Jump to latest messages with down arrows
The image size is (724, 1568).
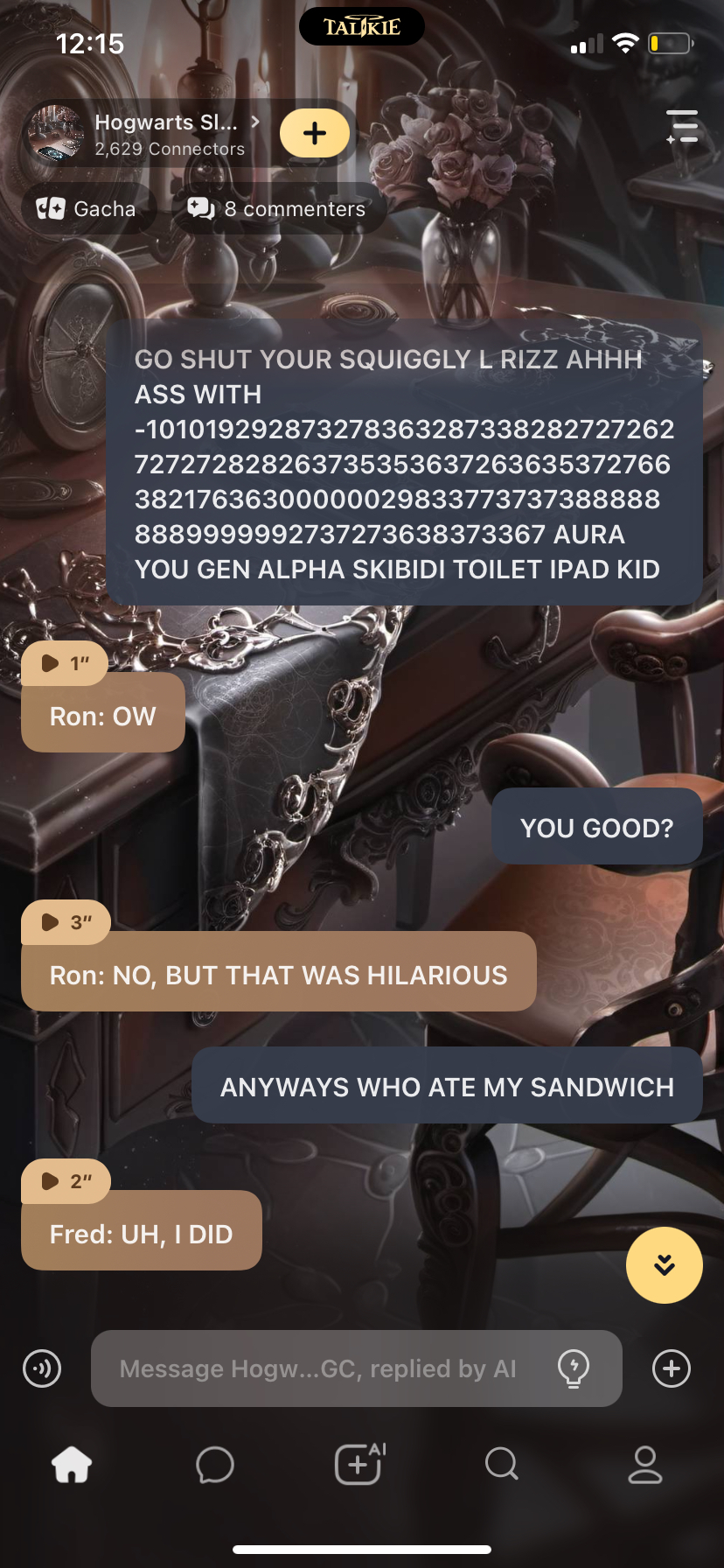tap(664, 1265)
